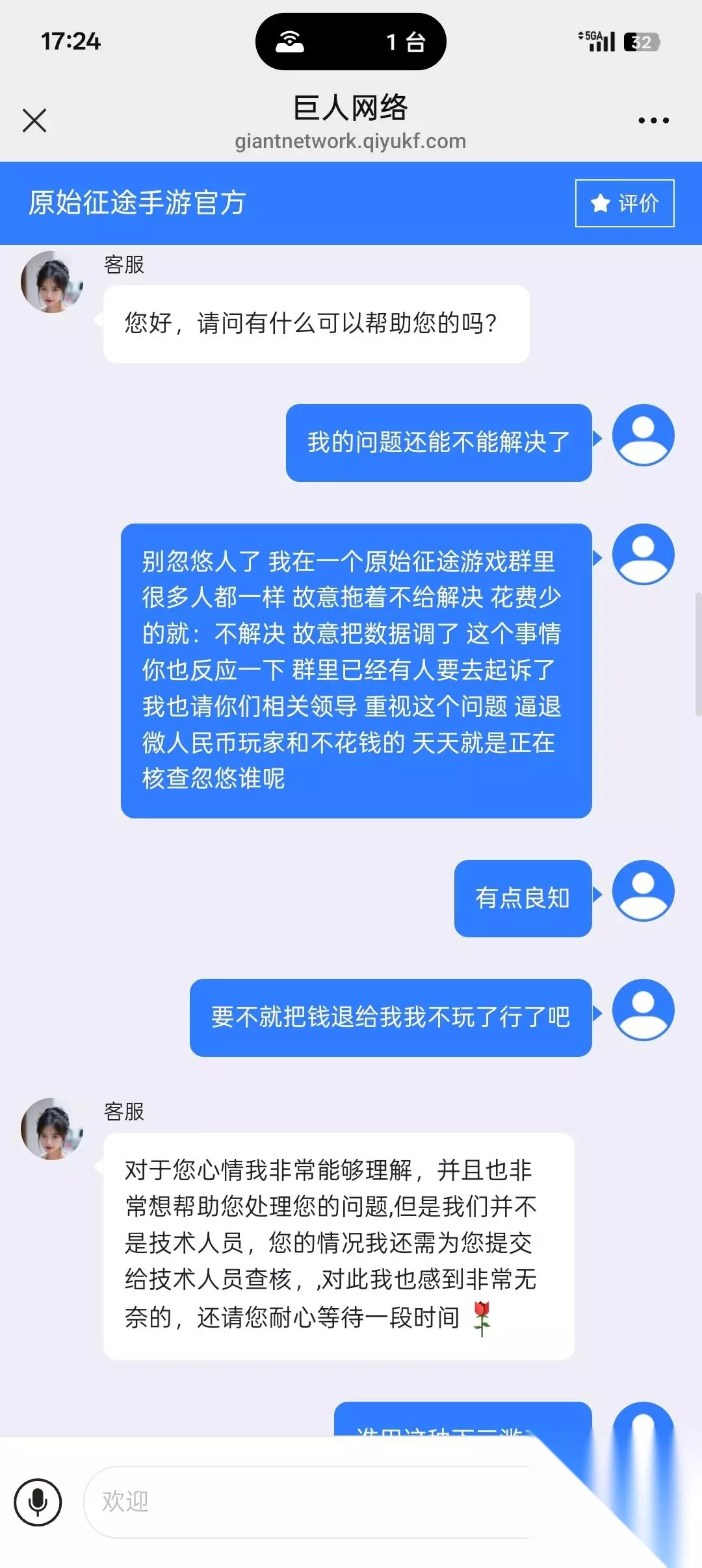702x1568 pixels.
Task: Open the three-dot overflow menu
Action: pos(653,120)
